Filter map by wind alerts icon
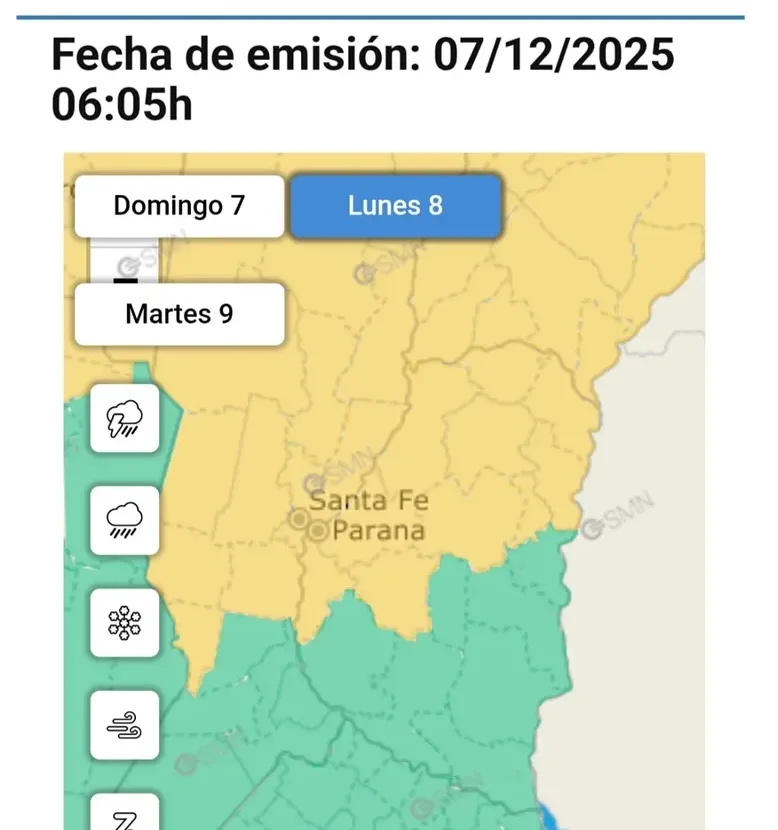 click(x=125, y=724)
